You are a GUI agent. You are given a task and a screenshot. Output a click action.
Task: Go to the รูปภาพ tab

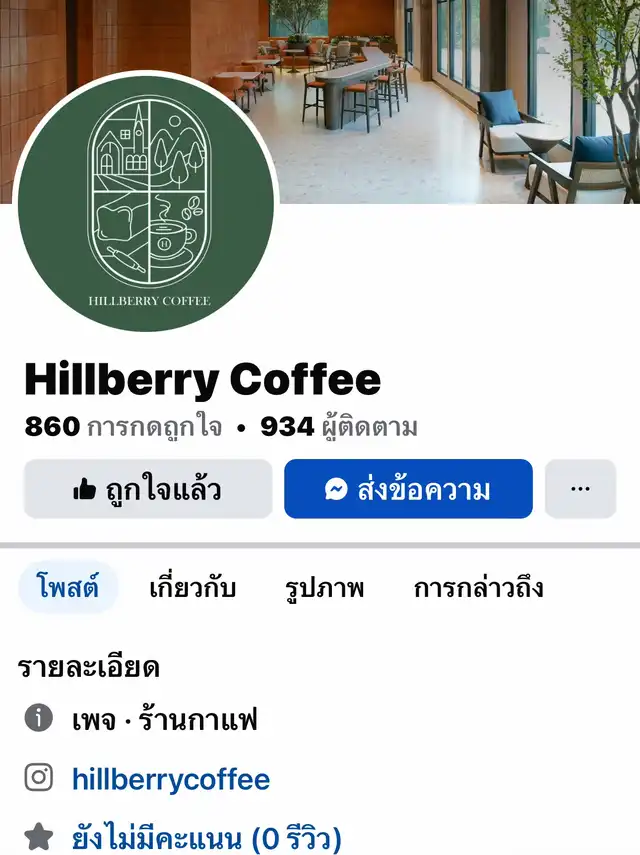324,587
